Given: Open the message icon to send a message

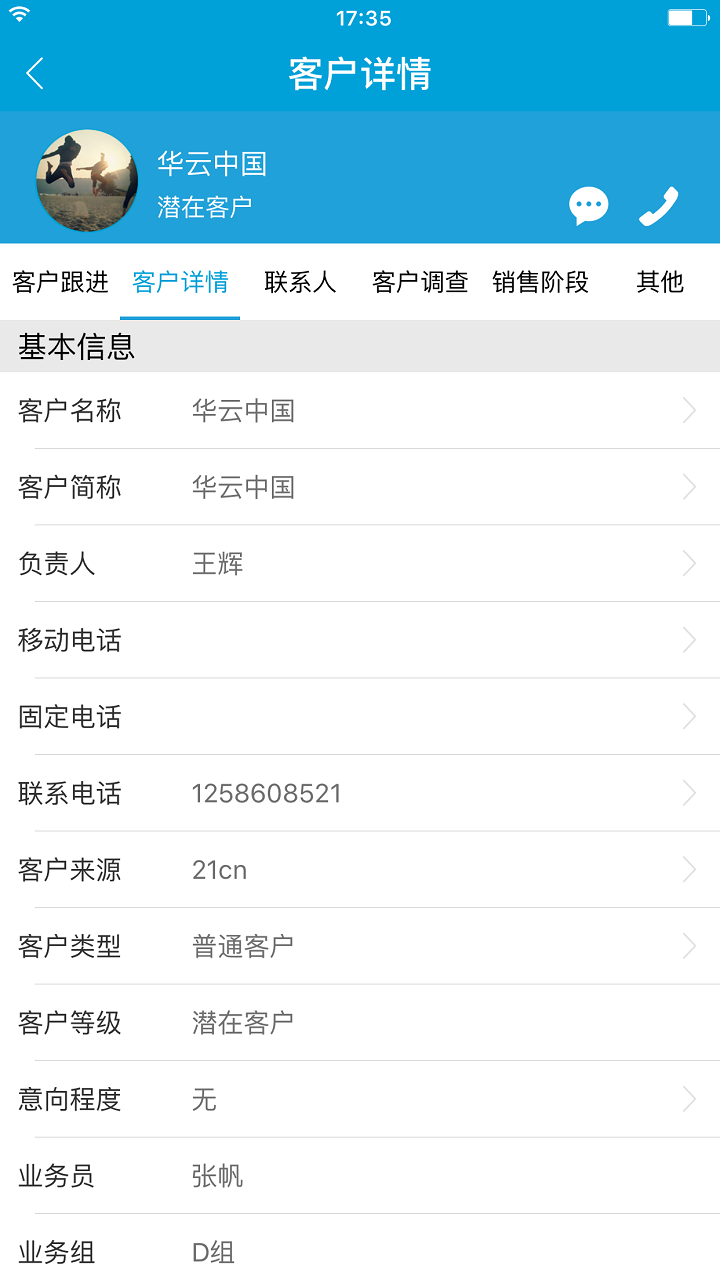Looking at the screenshot, I should [589, 205].
